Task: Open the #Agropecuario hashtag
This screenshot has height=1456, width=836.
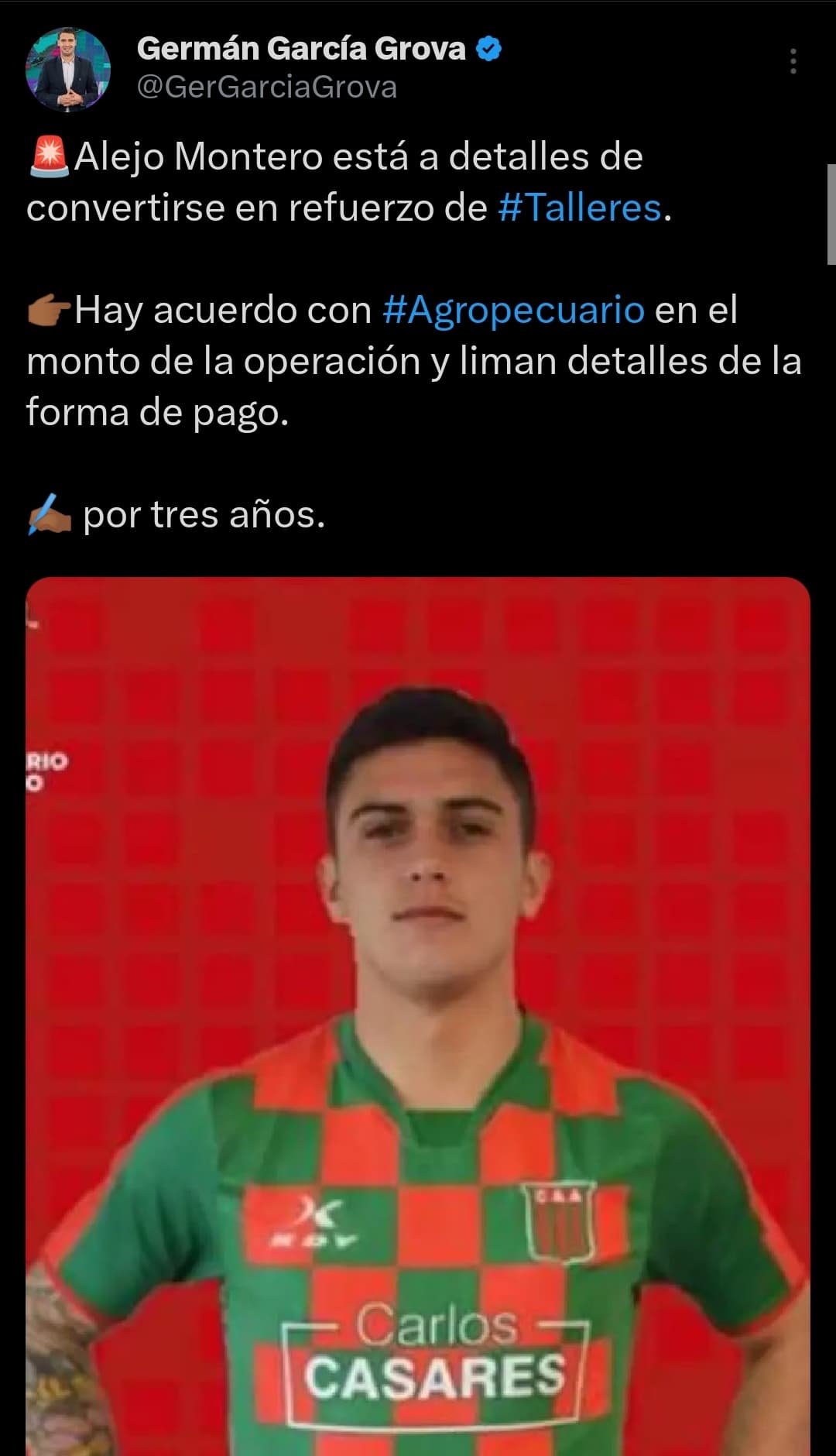Action: tap(514, 310)
